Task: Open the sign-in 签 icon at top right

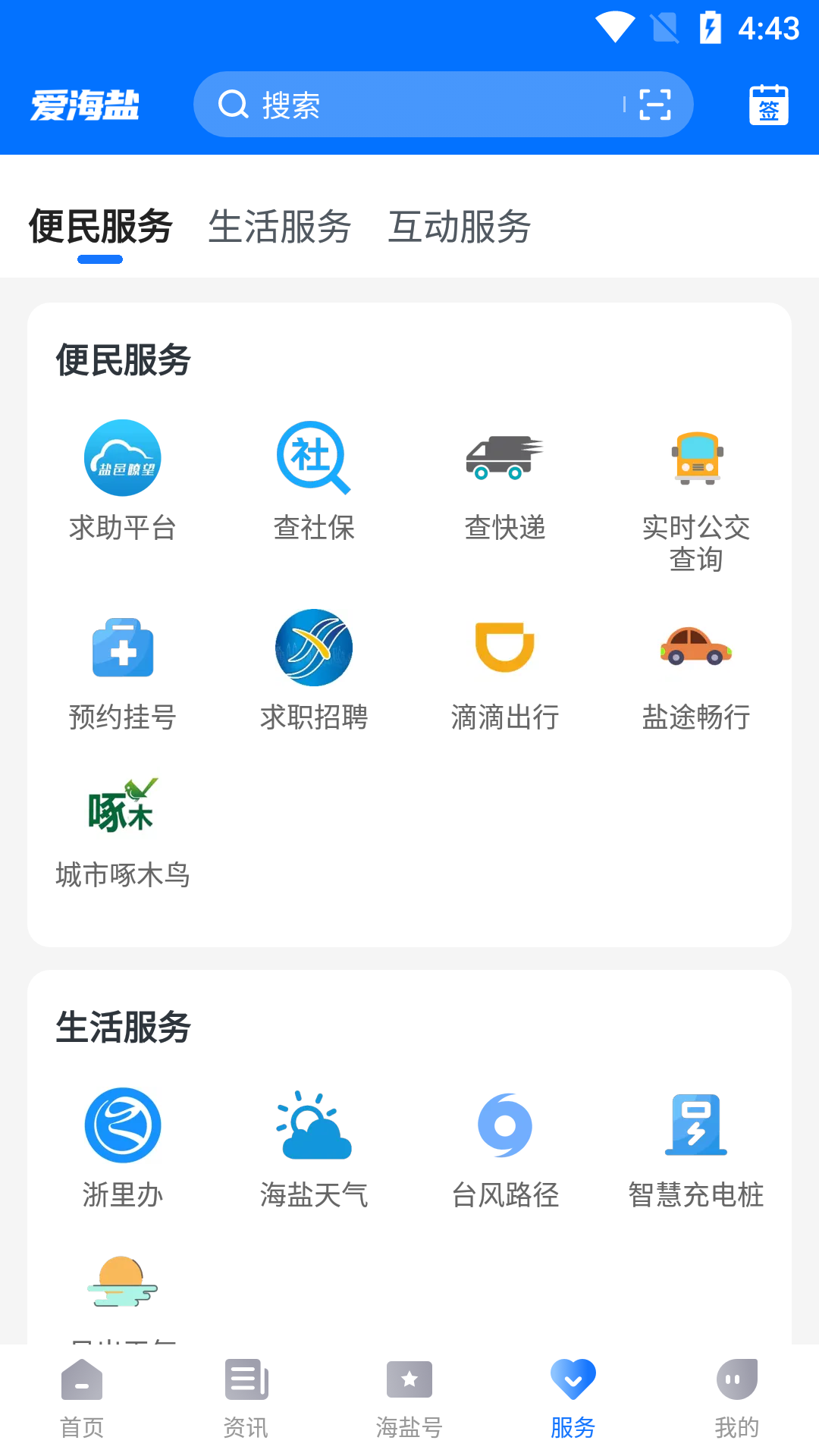Action: tap(767, 106)
